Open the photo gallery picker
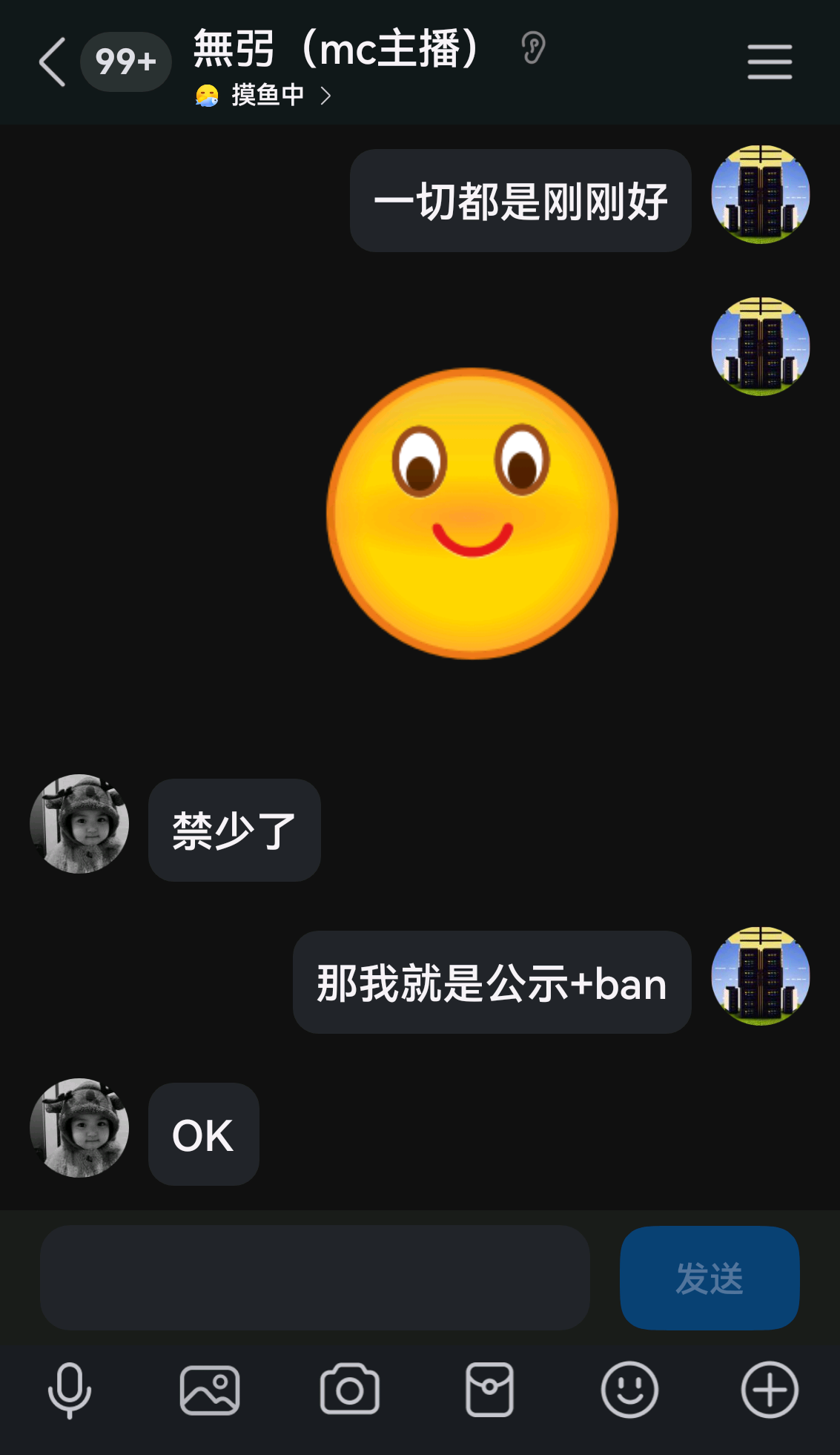840x1455 pixels. [x=210, y=1390]
